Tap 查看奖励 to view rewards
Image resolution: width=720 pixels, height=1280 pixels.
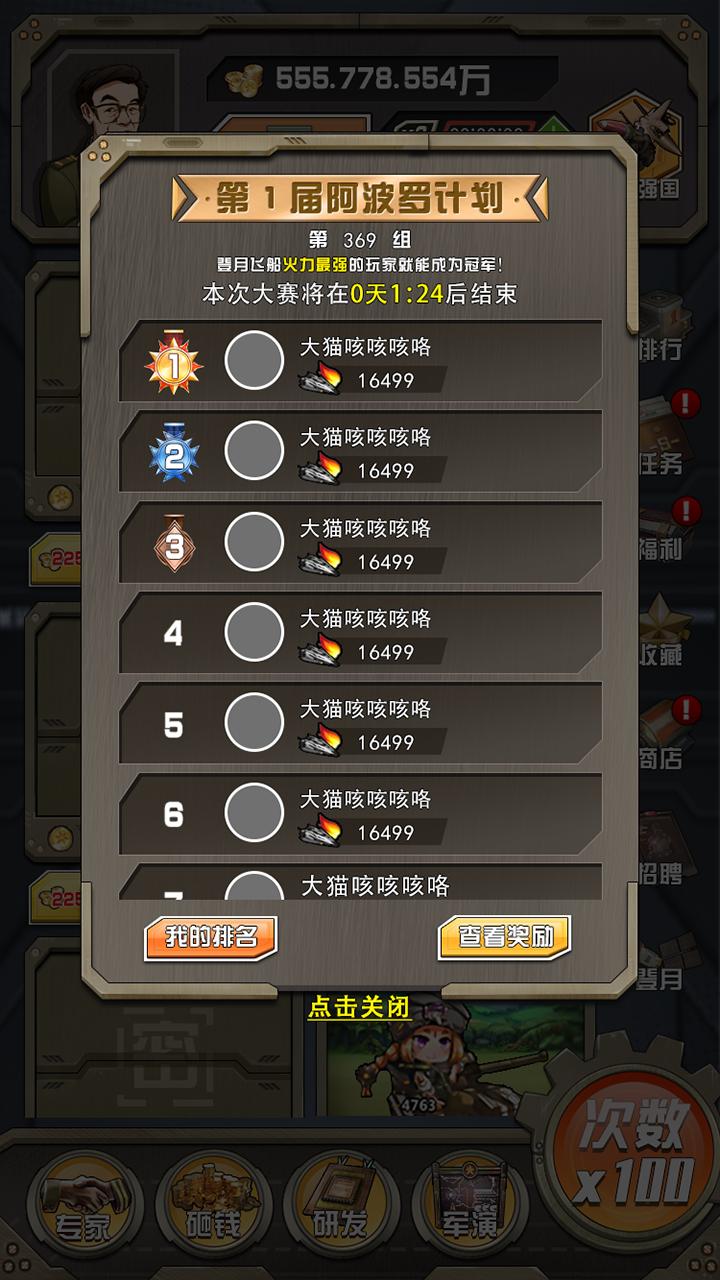[504, 937]
